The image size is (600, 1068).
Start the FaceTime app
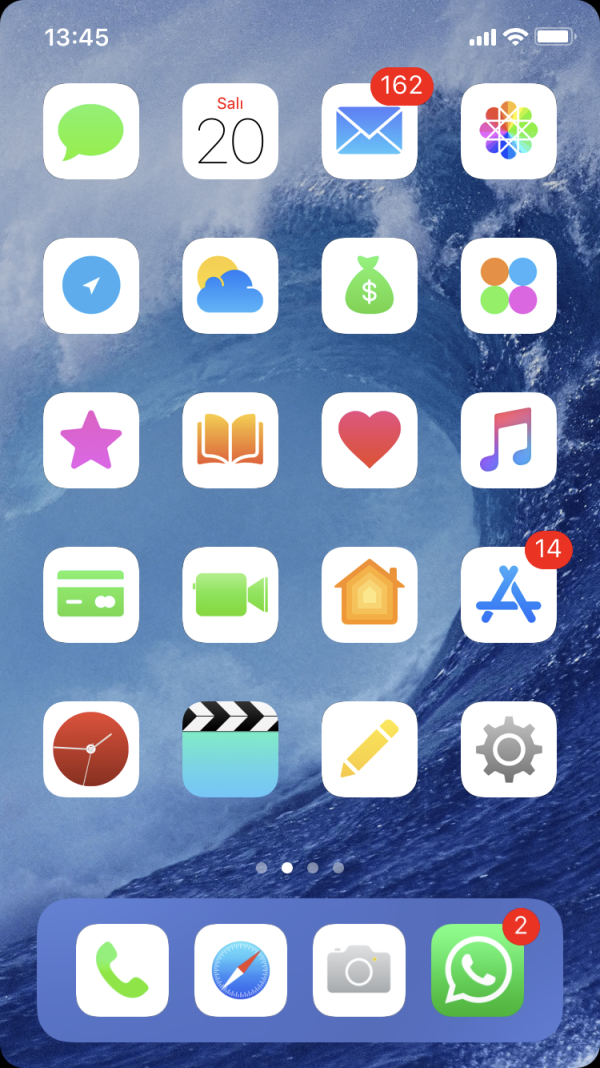pos(230,594)
